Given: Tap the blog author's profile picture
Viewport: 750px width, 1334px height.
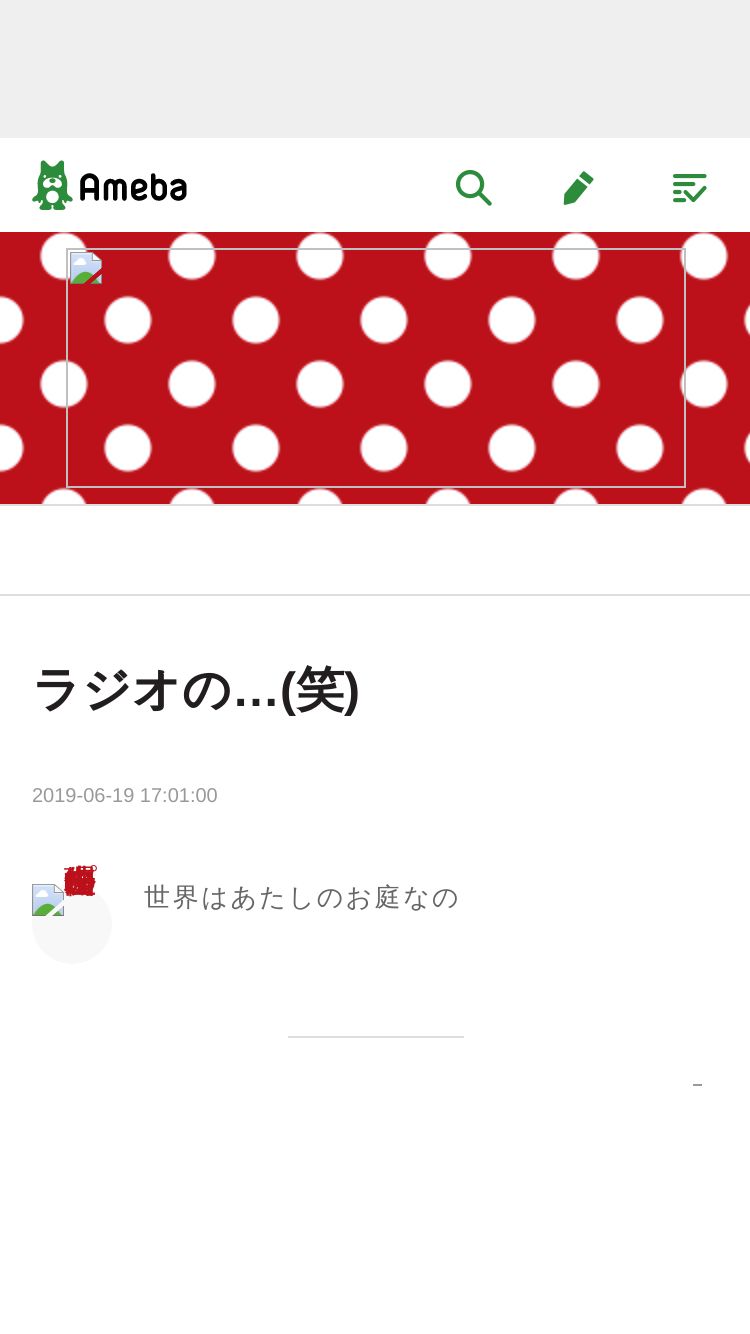Looking at the screenshot, I should 71,921.
